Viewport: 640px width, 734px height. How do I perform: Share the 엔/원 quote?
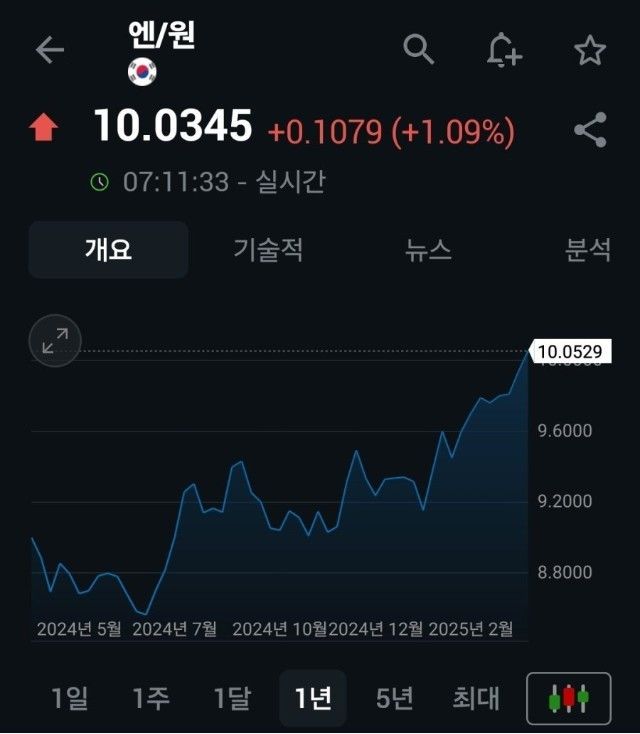(x=590, y=130)
